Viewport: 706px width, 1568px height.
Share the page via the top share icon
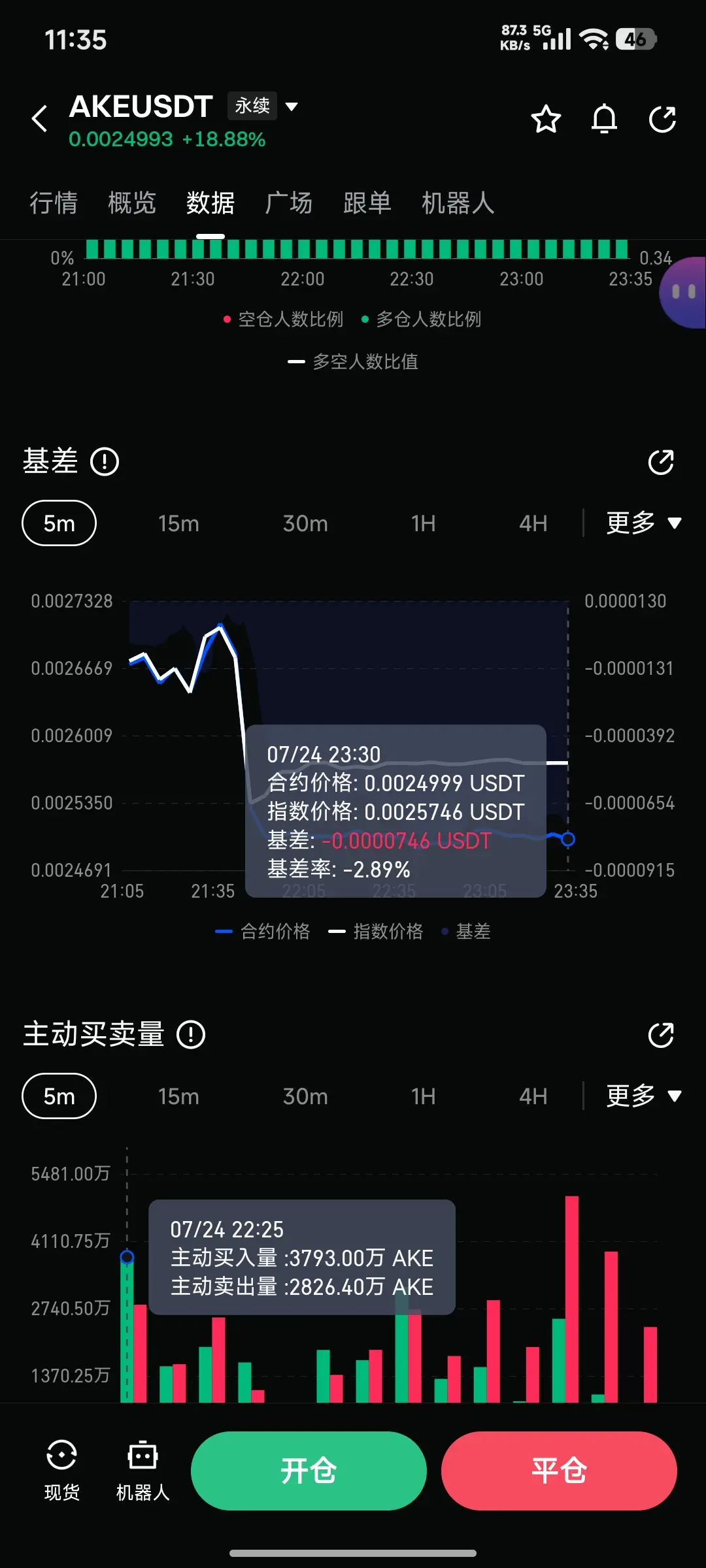click(662, 119)
